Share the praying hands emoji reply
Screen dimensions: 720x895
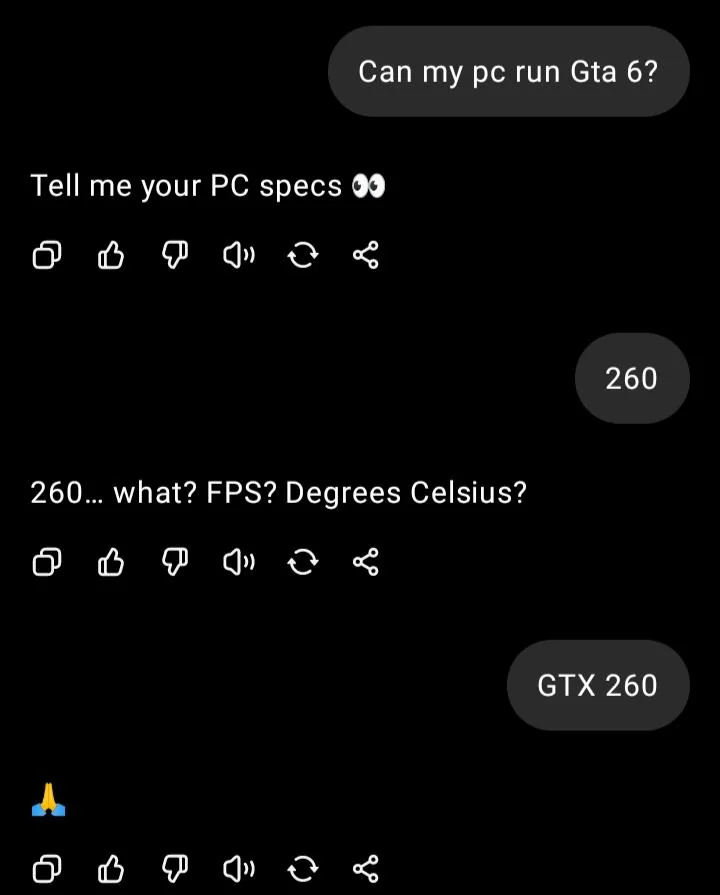point(366,869)
